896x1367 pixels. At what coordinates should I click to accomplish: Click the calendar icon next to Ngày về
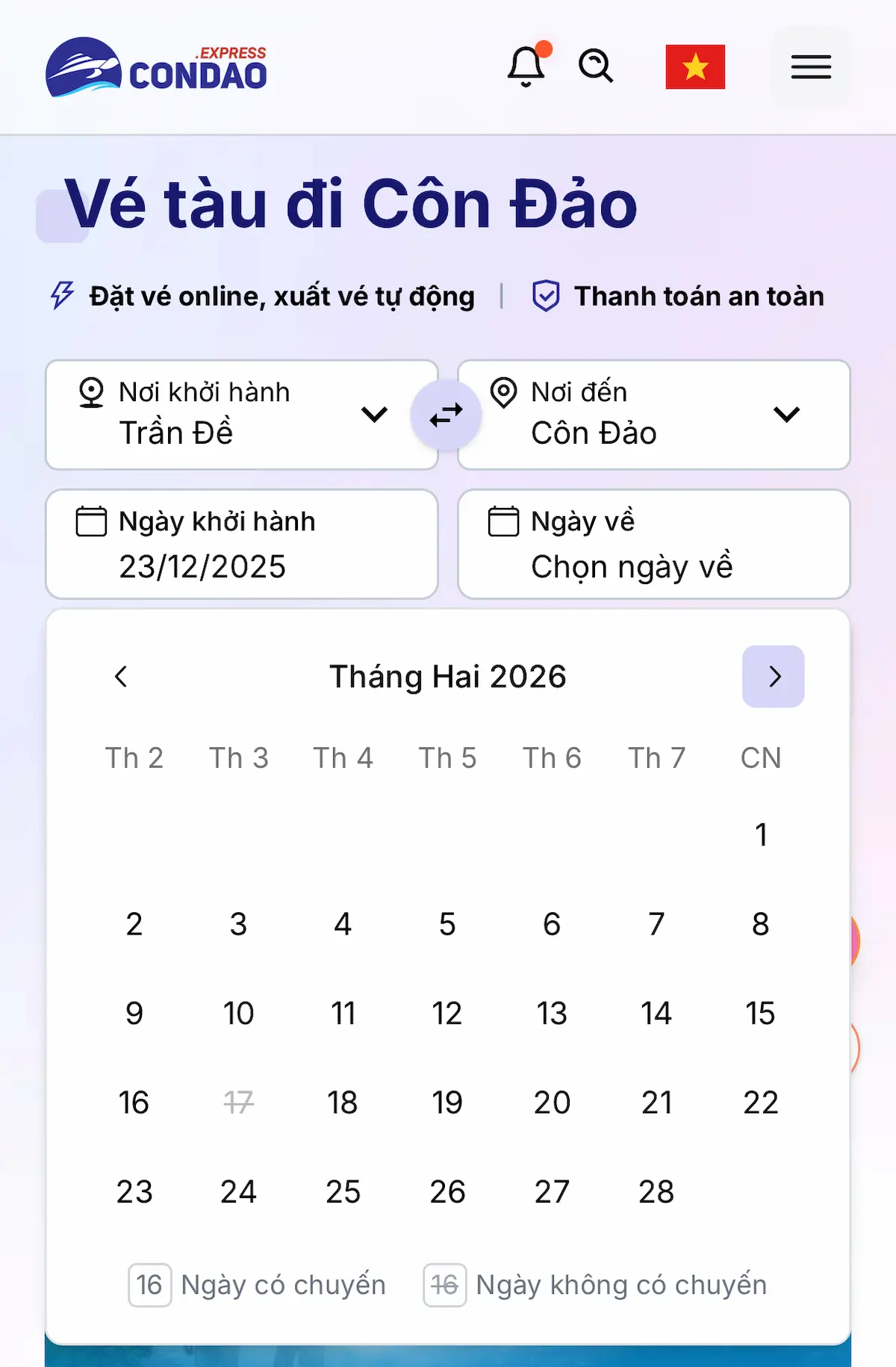[x=503, y=521]
